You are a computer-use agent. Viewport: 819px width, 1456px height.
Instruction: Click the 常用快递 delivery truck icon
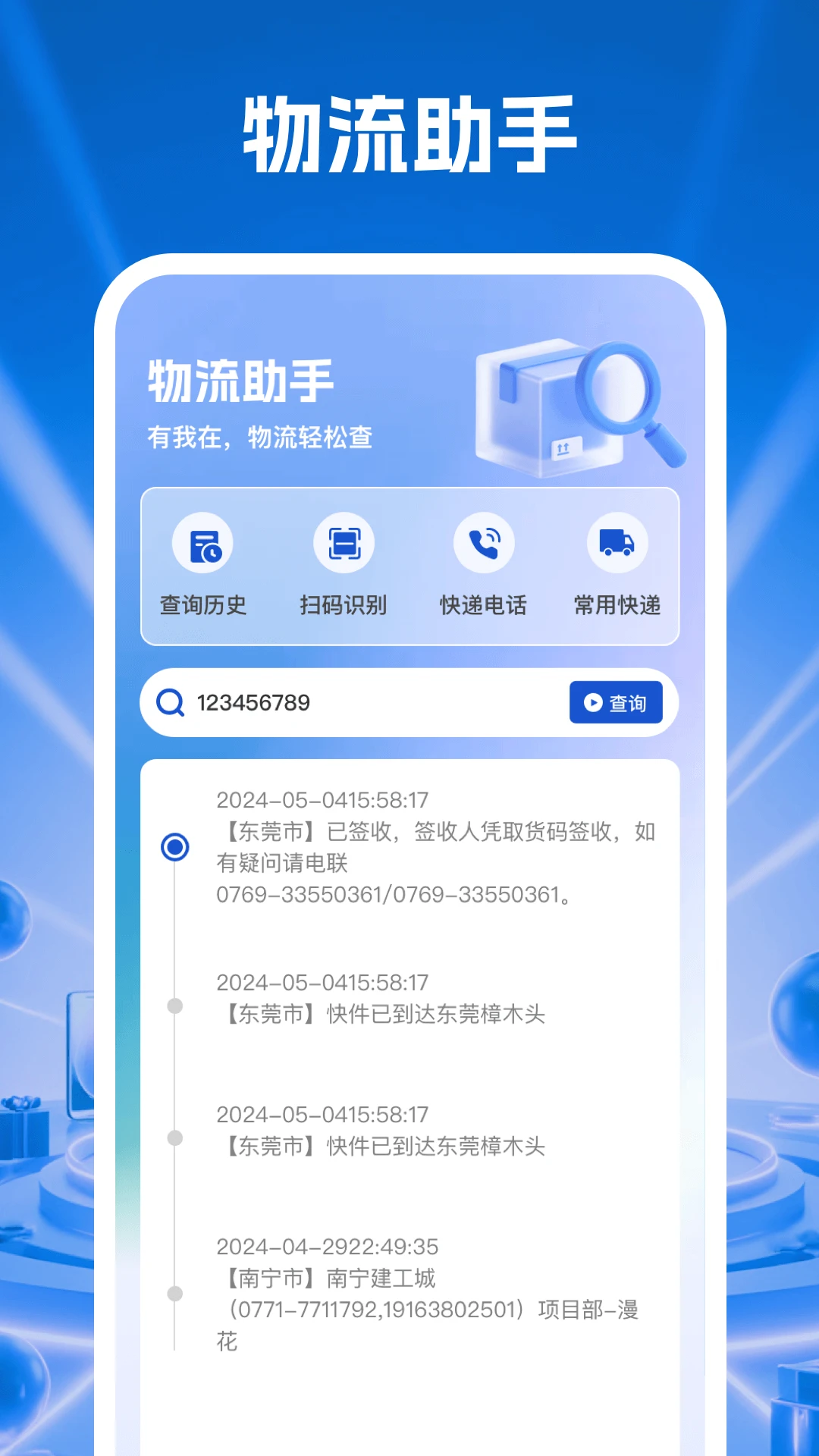(618, 543)
